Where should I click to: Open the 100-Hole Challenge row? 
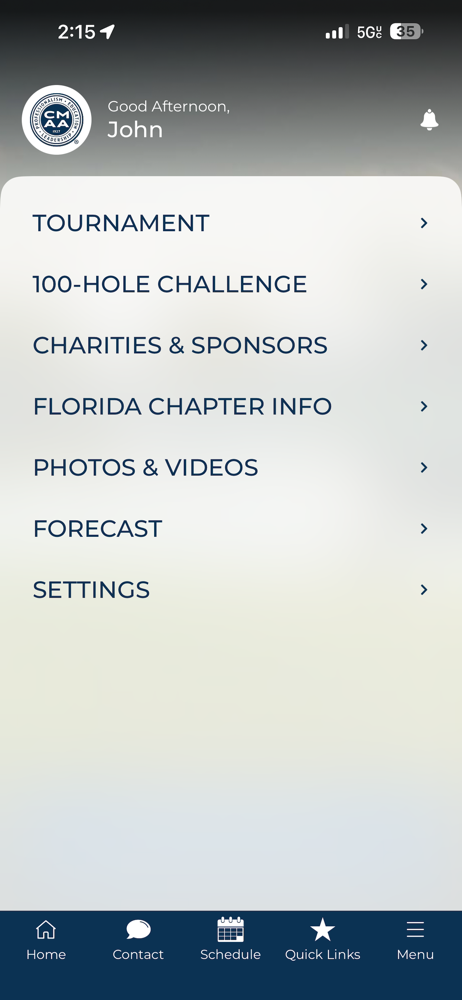pyautogui.click(x=231, y=284)
